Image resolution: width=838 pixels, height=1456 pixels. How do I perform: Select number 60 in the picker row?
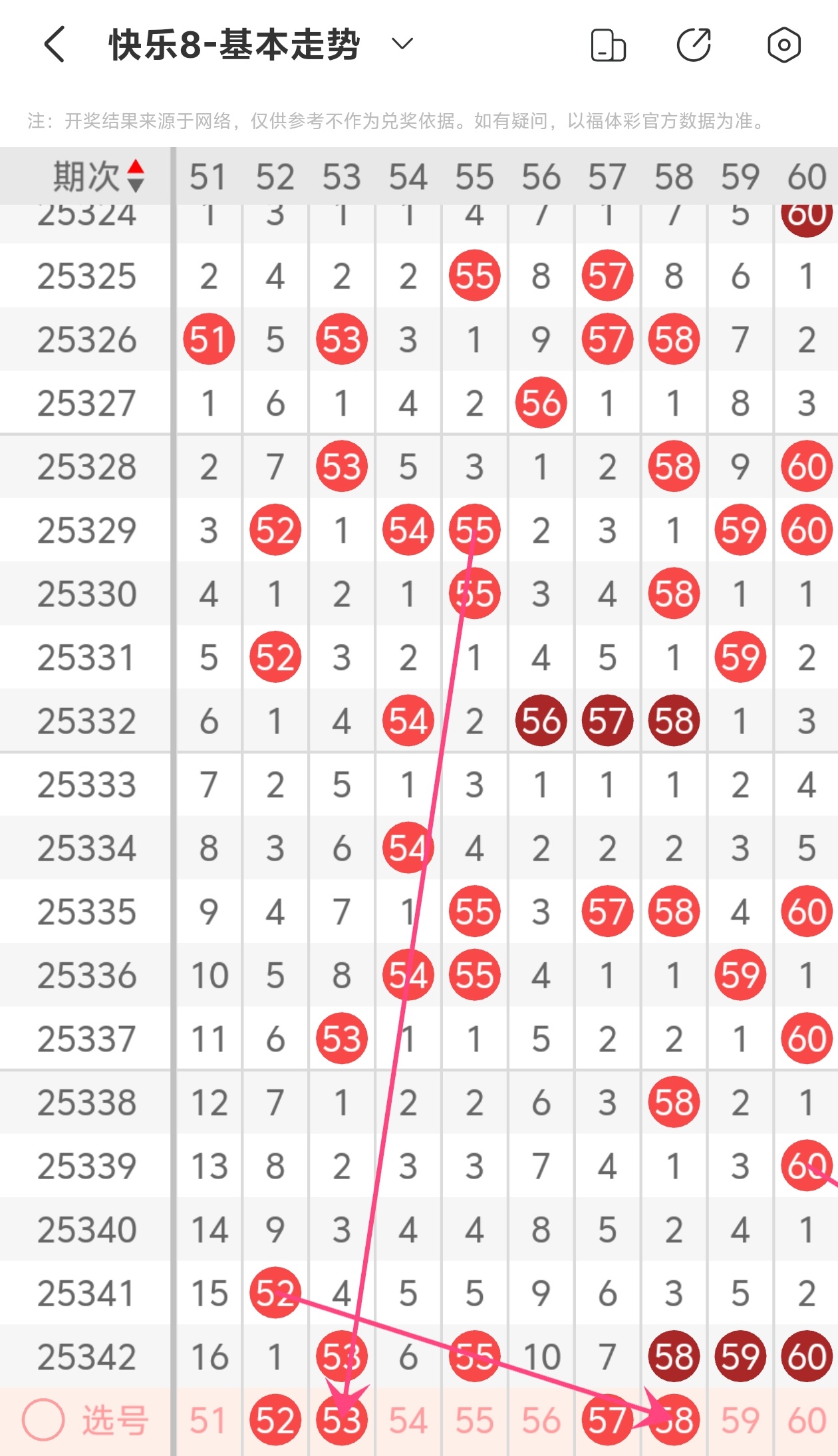(x=807, y=1420)
